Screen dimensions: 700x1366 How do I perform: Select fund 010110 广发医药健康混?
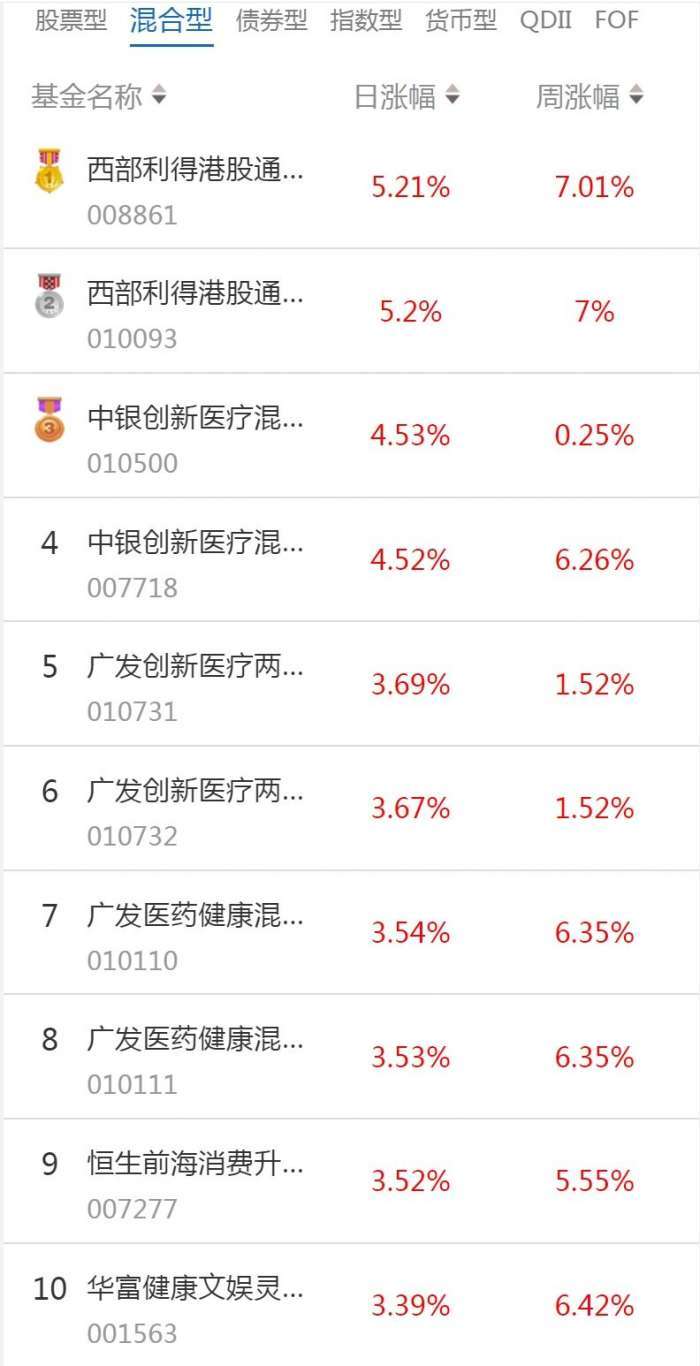(x=195, y=933)
